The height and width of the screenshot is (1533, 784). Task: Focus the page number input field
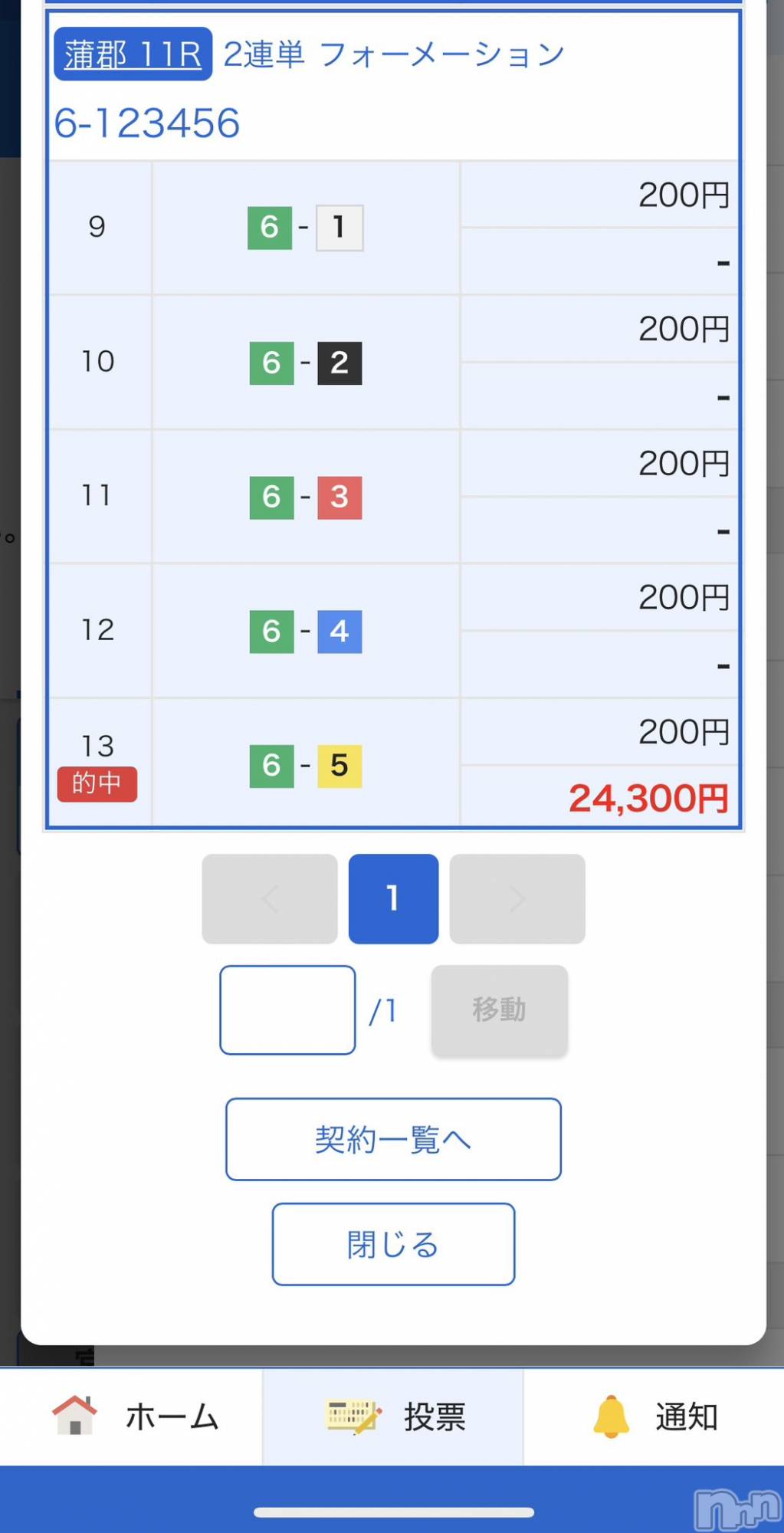coord(287,1009)
